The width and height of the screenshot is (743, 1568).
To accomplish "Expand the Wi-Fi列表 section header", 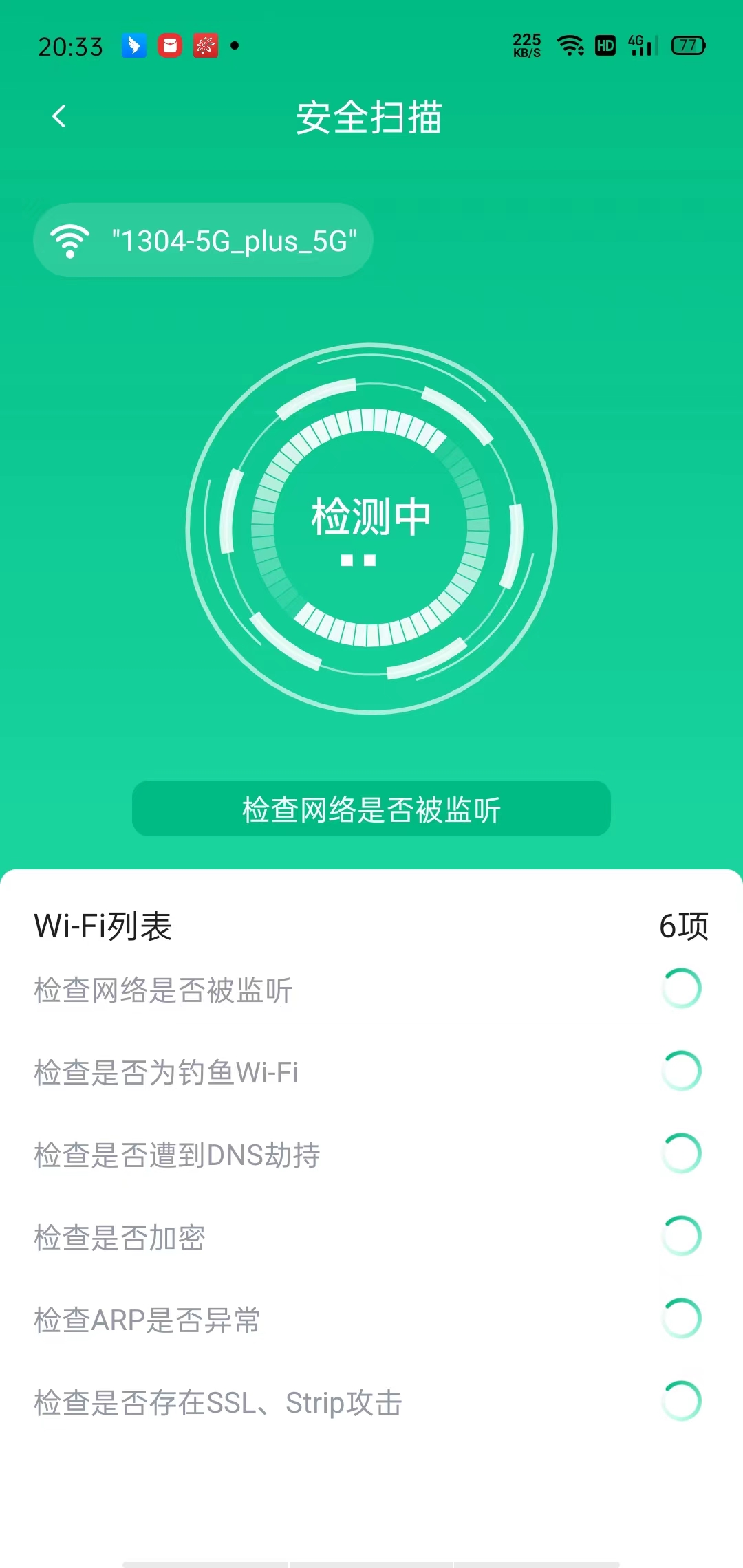I will coord(102,926).
